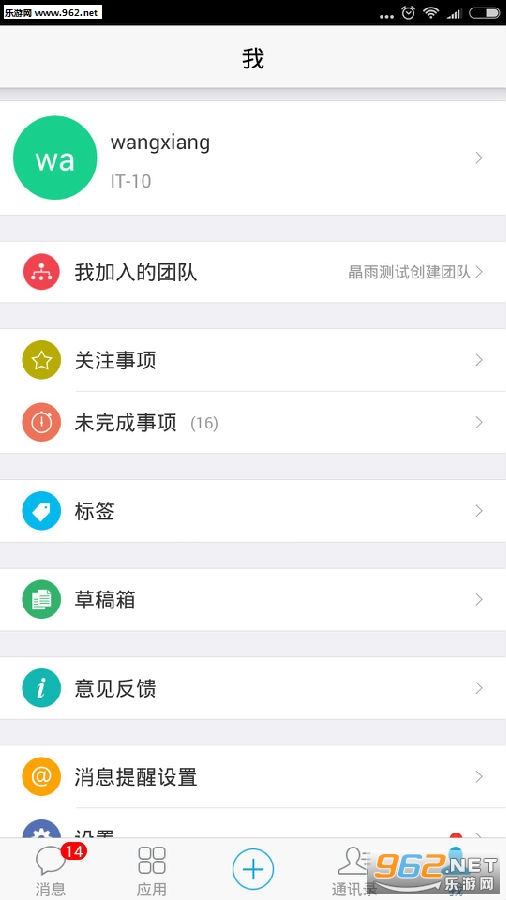
Task: Open 关注事项 list
Action: [x=253, y=360]
